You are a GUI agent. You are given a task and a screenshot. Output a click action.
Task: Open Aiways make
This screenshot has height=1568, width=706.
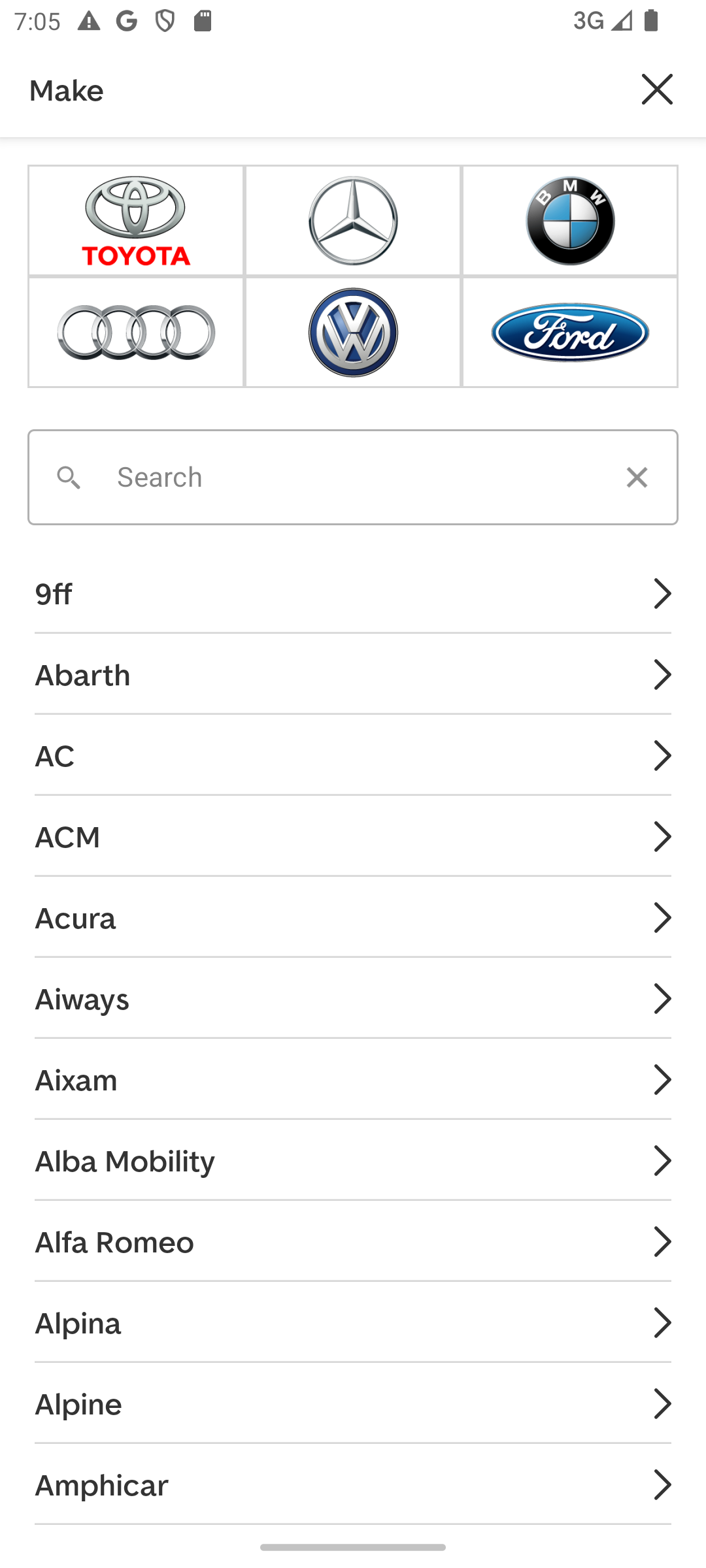click(x=353, y=999)
